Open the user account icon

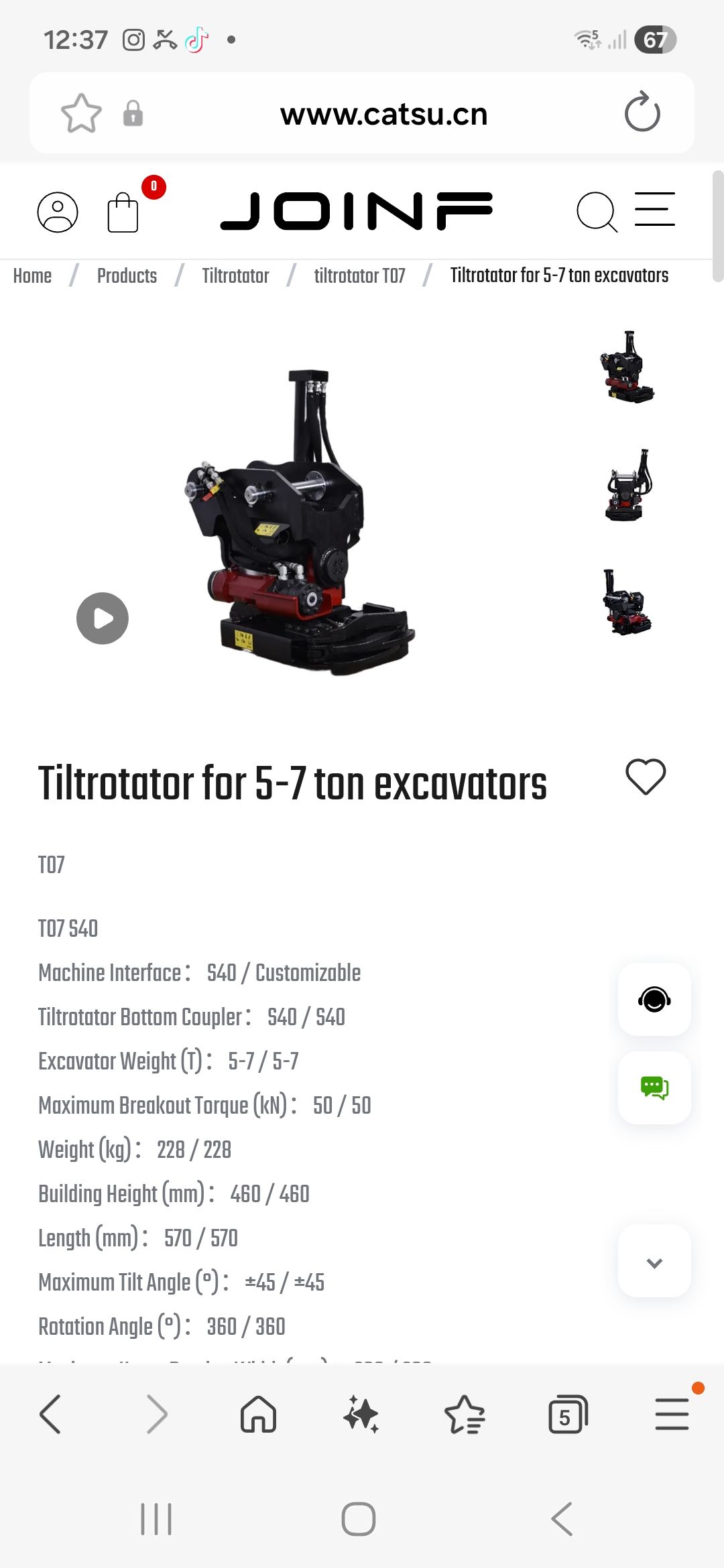(58, 212)
